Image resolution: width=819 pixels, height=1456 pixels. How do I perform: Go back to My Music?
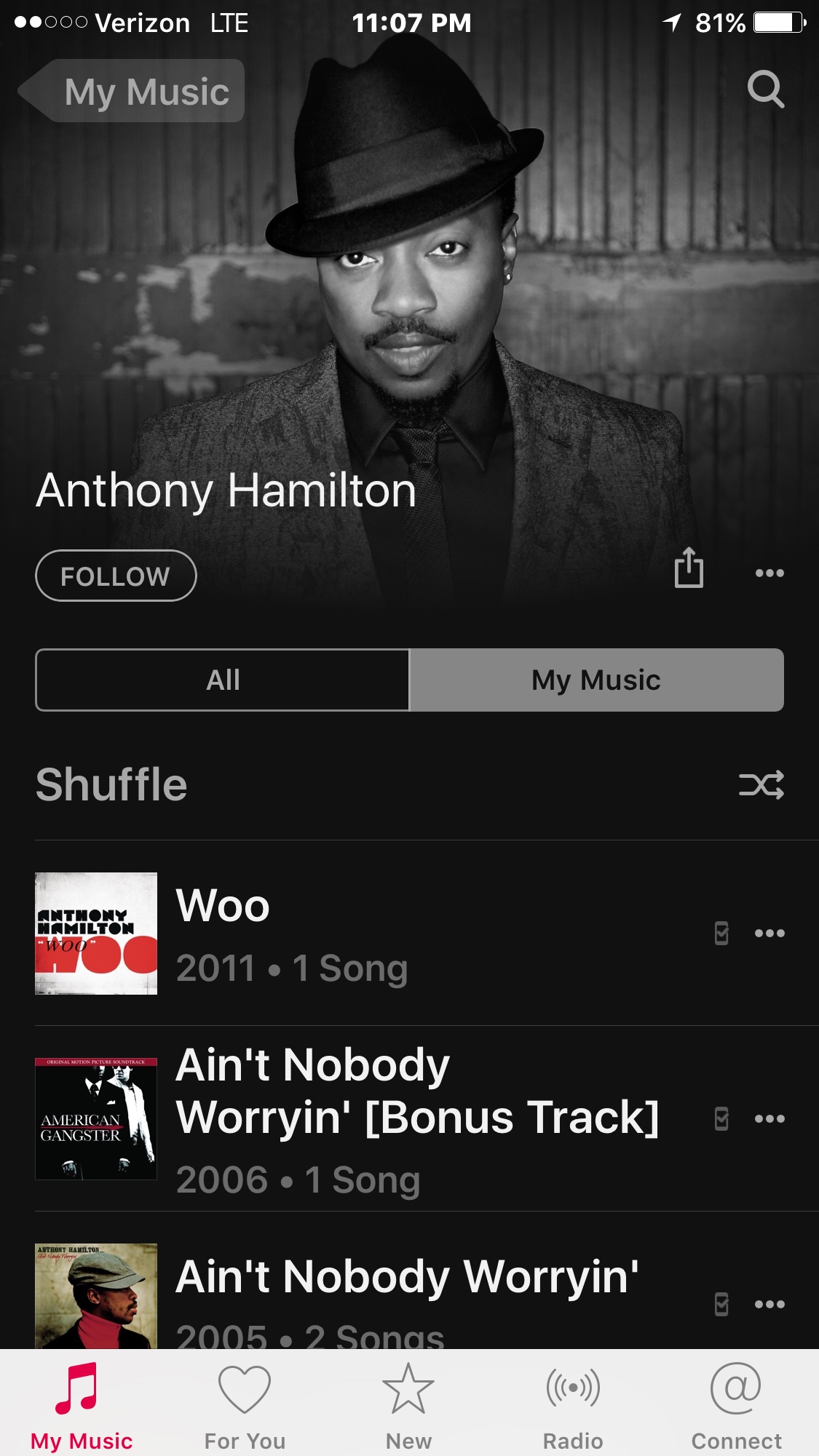click(x=132, y=92)
